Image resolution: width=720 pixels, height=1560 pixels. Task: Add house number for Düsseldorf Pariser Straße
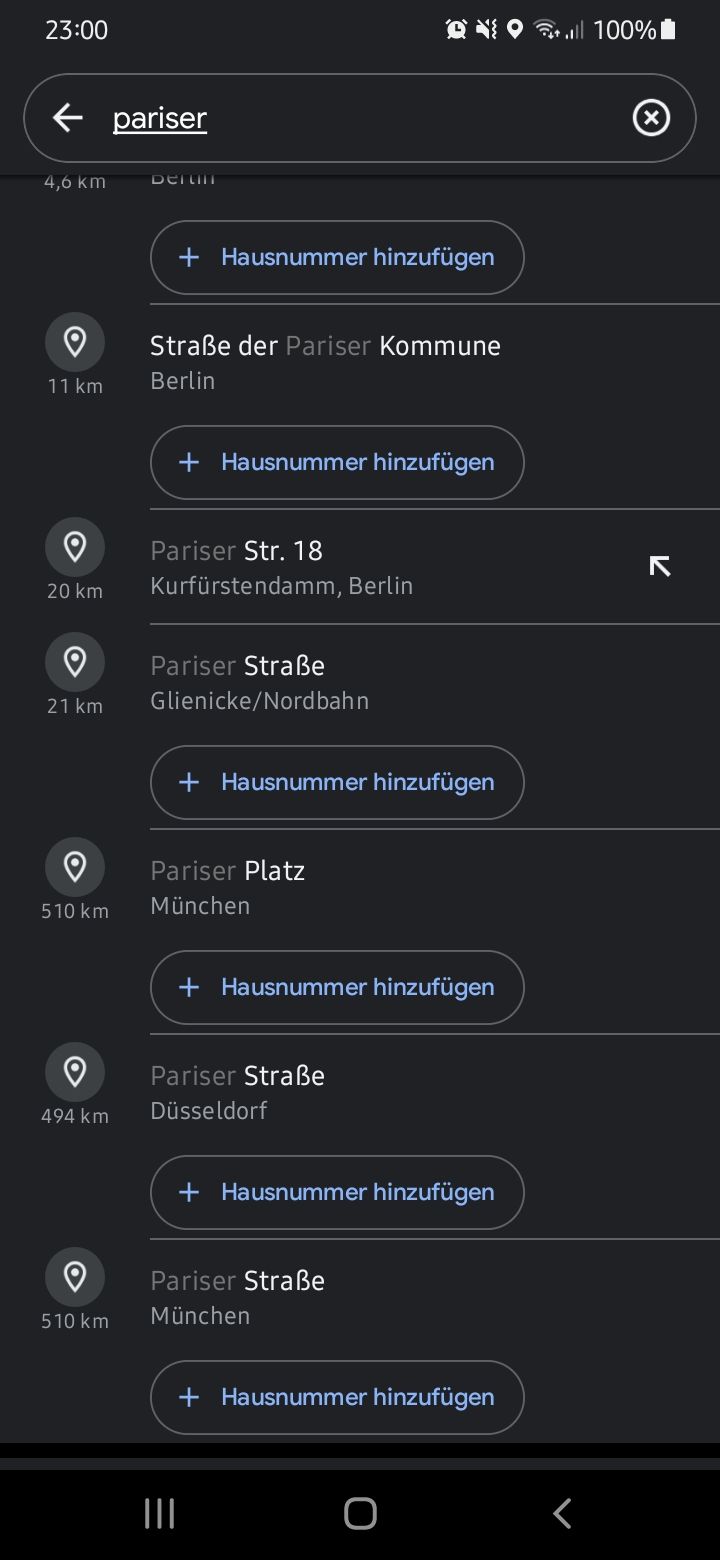(x=337, y=1192)
